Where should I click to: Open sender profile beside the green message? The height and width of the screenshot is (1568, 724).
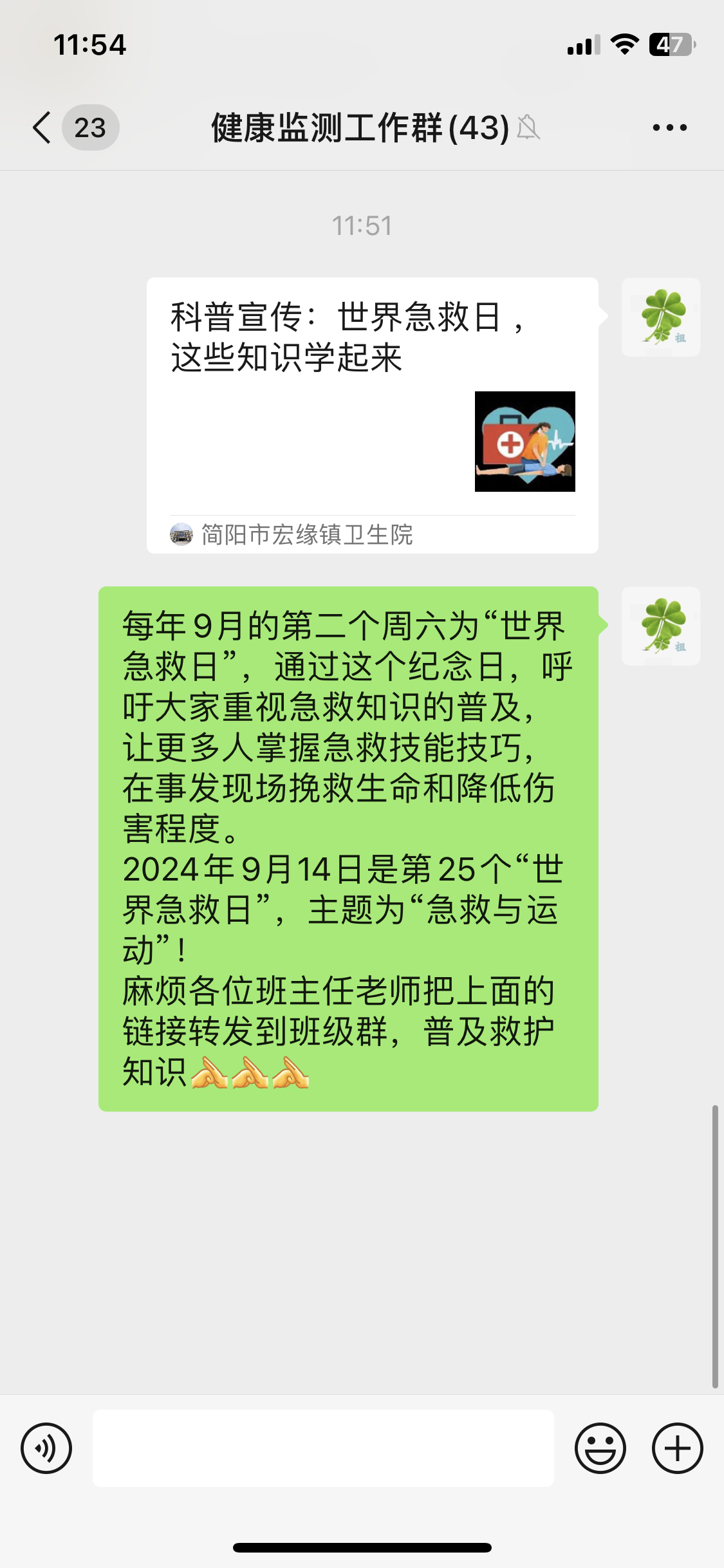pos(660,626)
